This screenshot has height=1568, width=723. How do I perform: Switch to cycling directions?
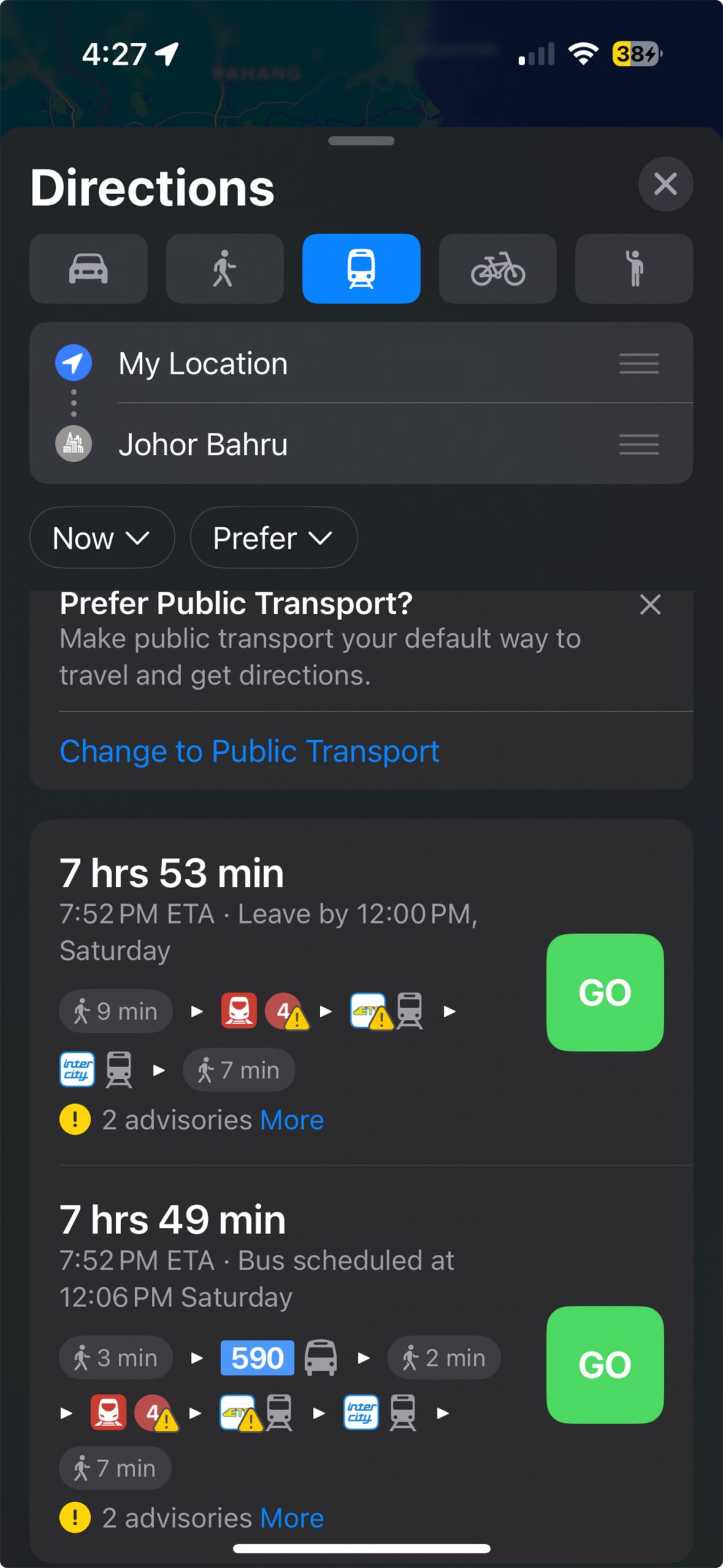[498, 268]
